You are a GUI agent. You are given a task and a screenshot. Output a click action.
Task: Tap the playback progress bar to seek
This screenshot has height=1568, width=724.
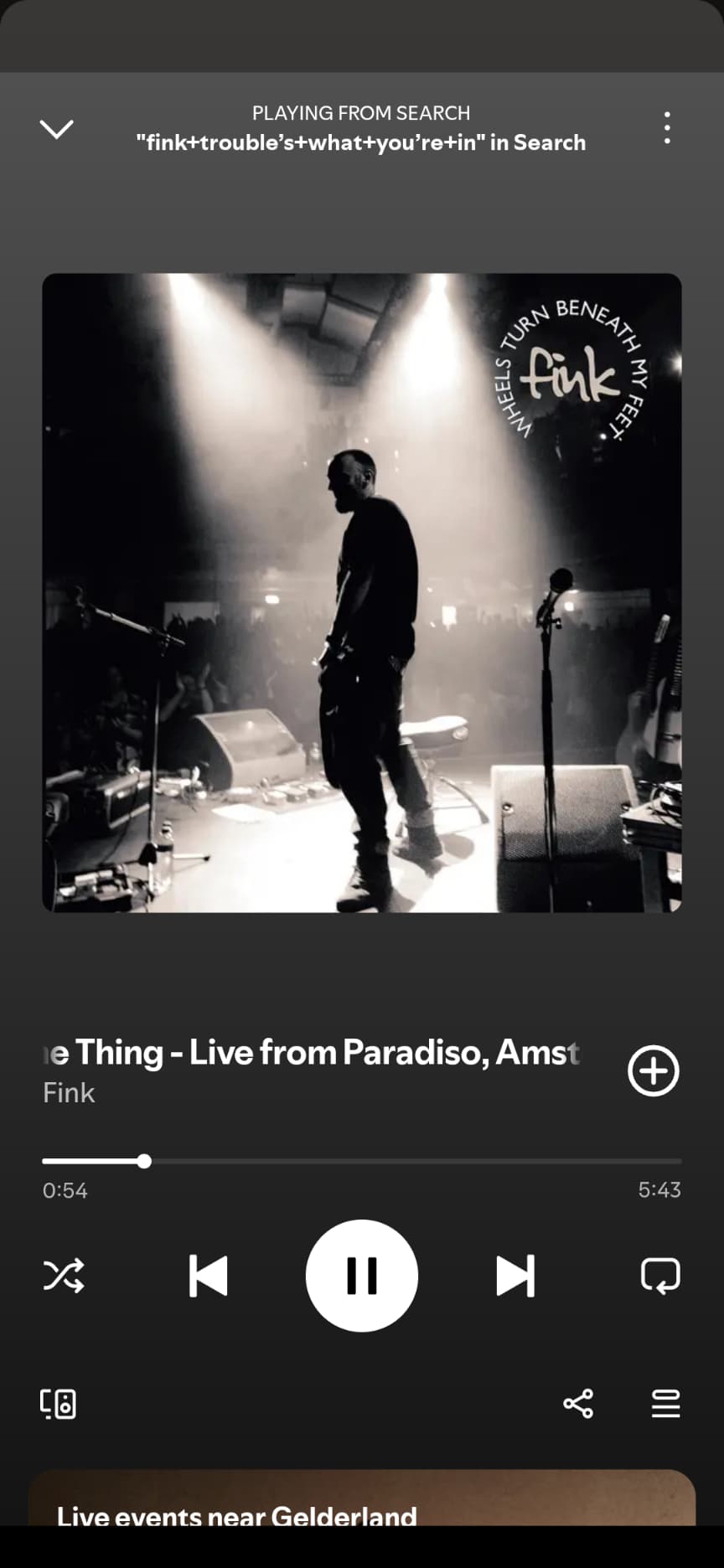point(362,1161)
